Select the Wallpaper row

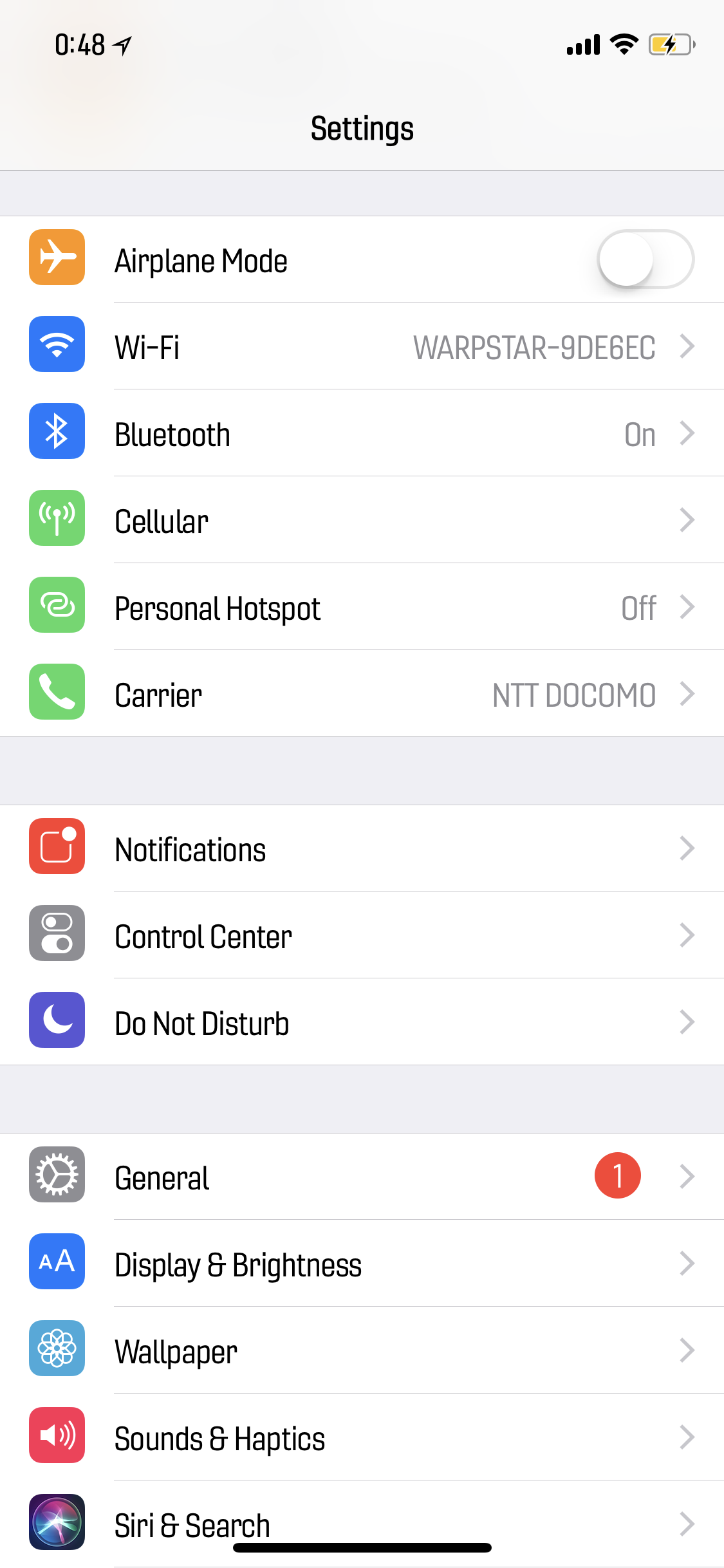click(x=362, y=1351)
